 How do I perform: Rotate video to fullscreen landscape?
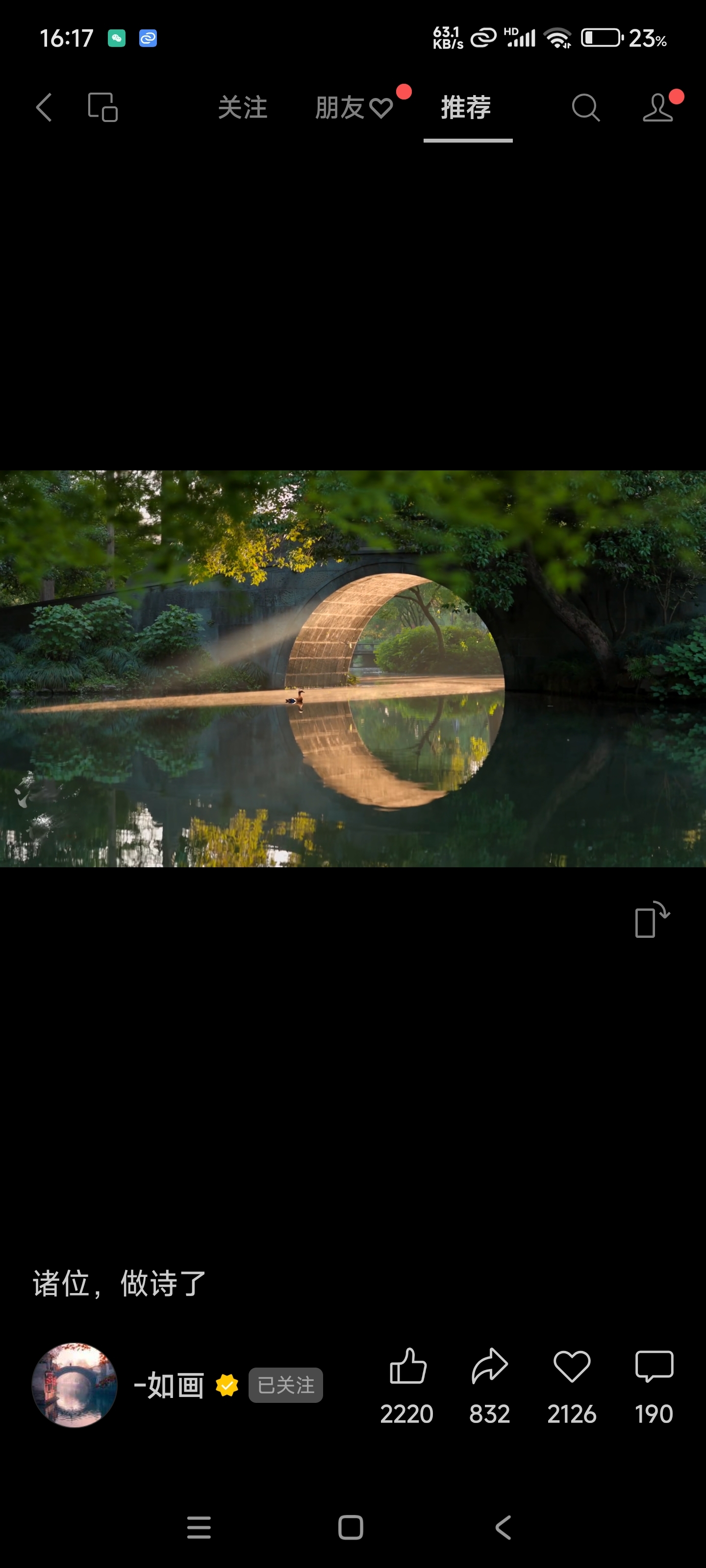(652, 920)
